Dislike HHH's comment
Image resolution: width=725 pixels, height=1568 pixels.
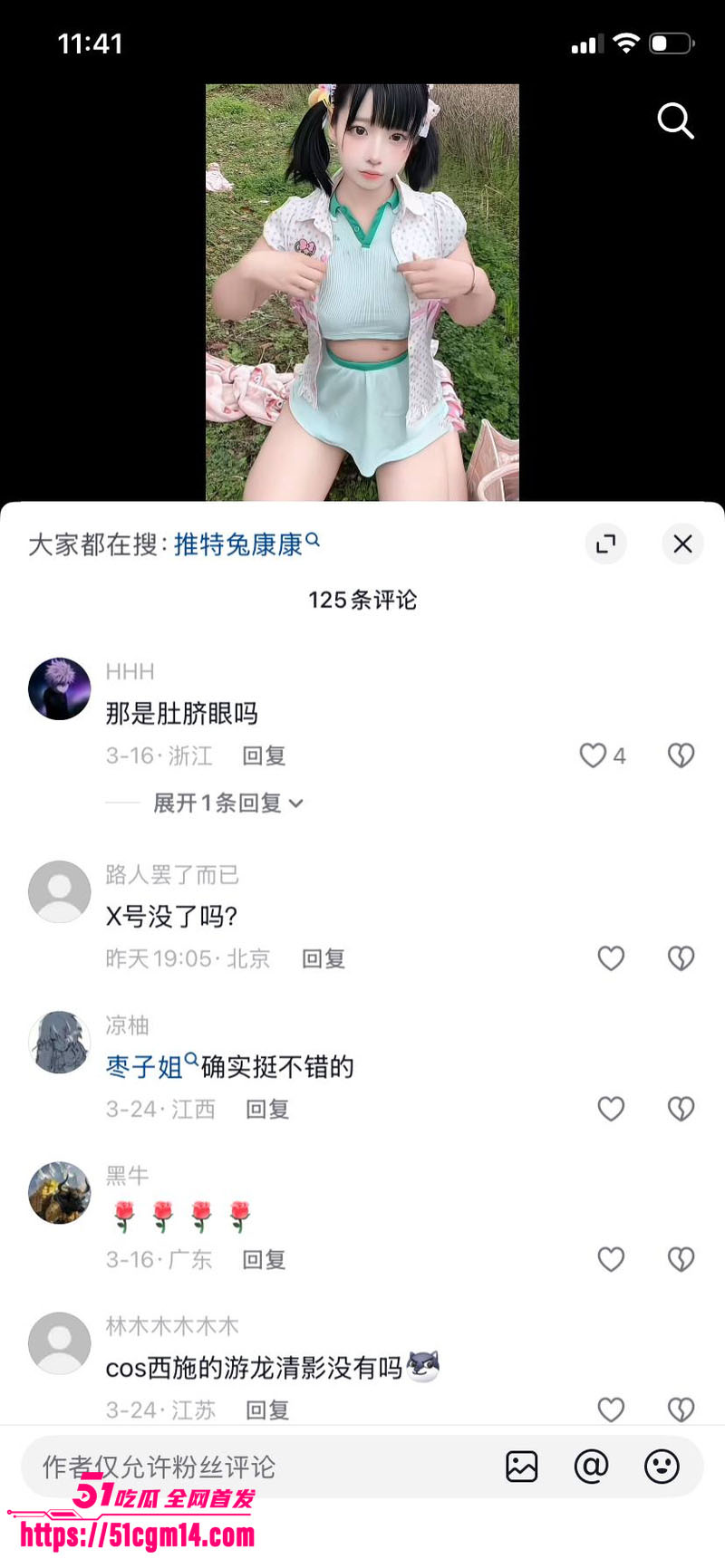pos(681,755)
